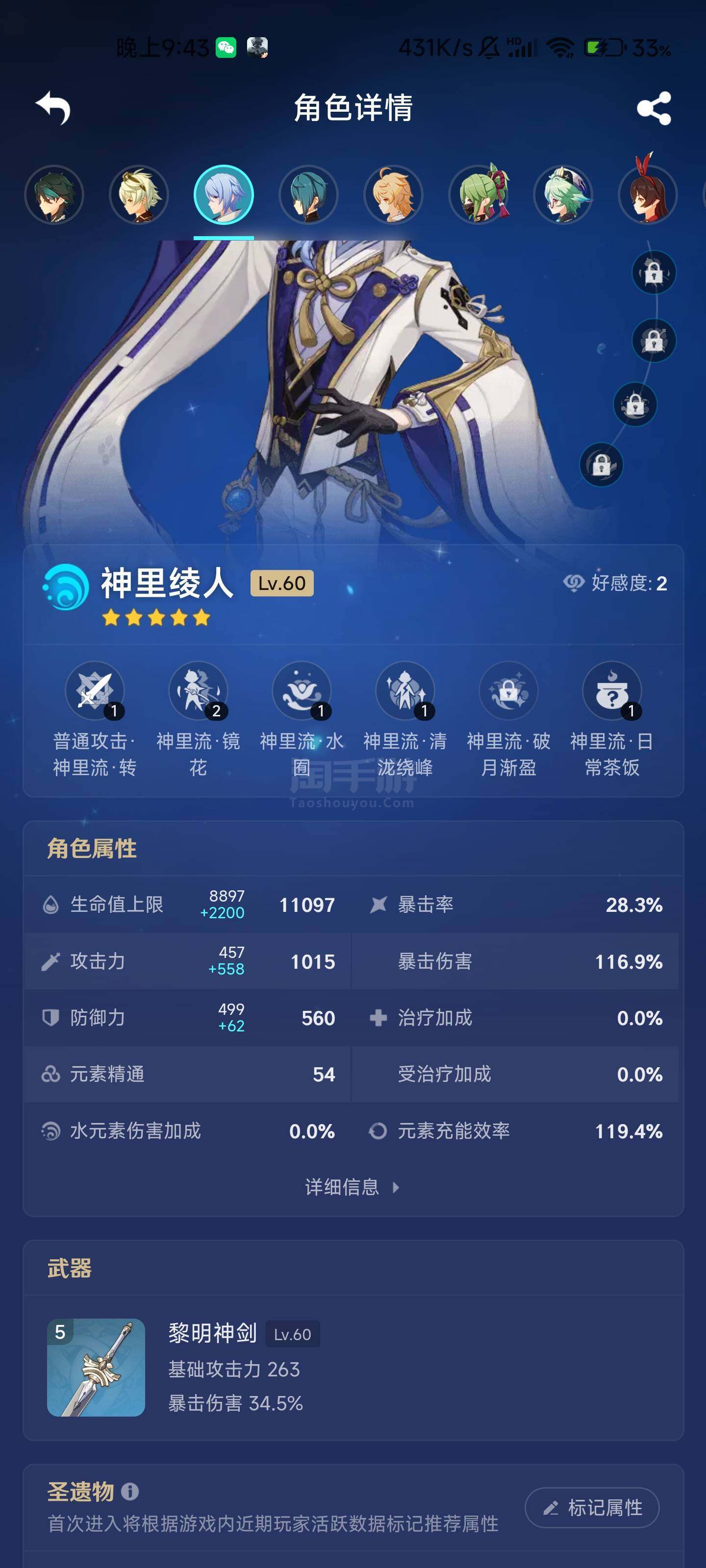Viewport: 706px width, 1568px height.
Task: Tap the top locked constellation node
Action: coord(654,272)
